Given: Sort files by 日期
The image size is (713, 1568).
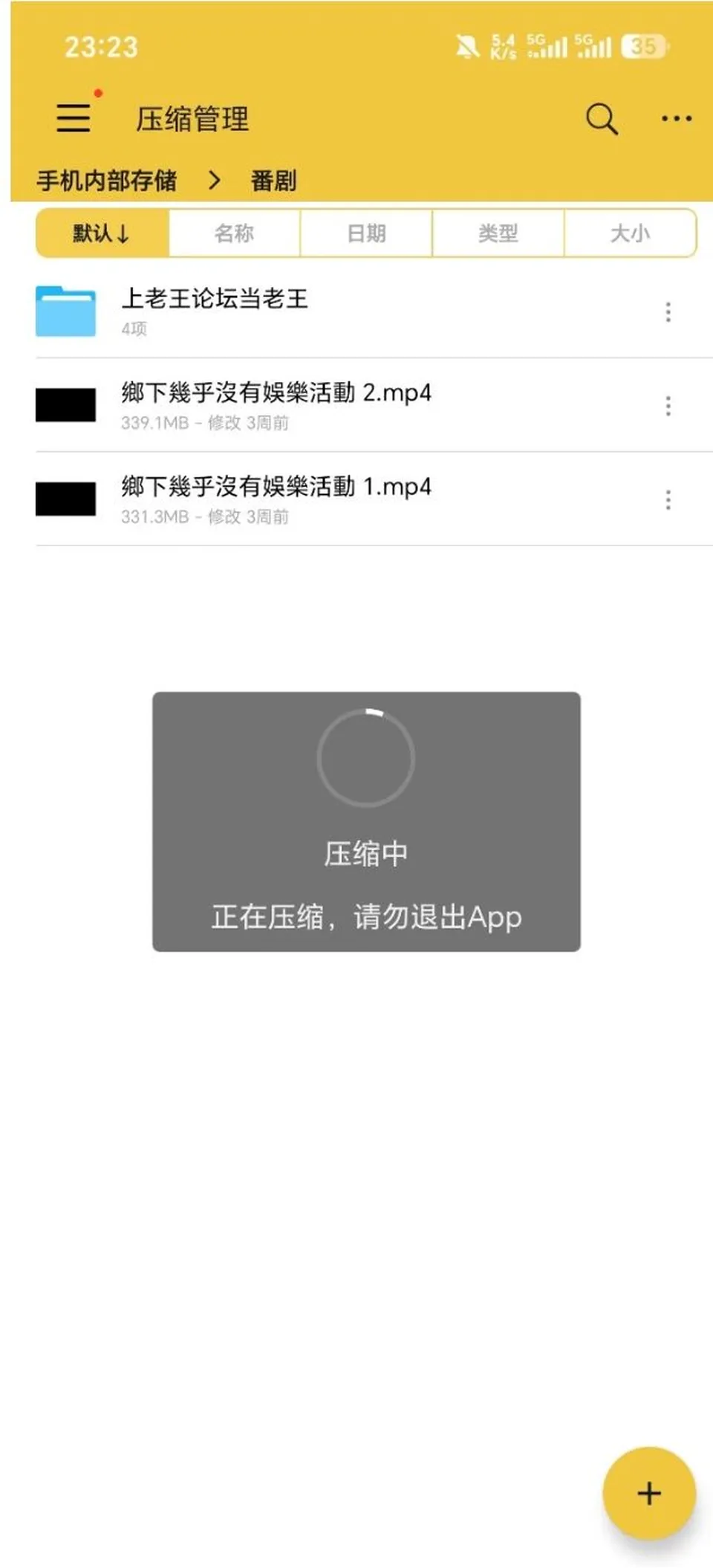Looking at the screenshot, I should tap(366, 233).
